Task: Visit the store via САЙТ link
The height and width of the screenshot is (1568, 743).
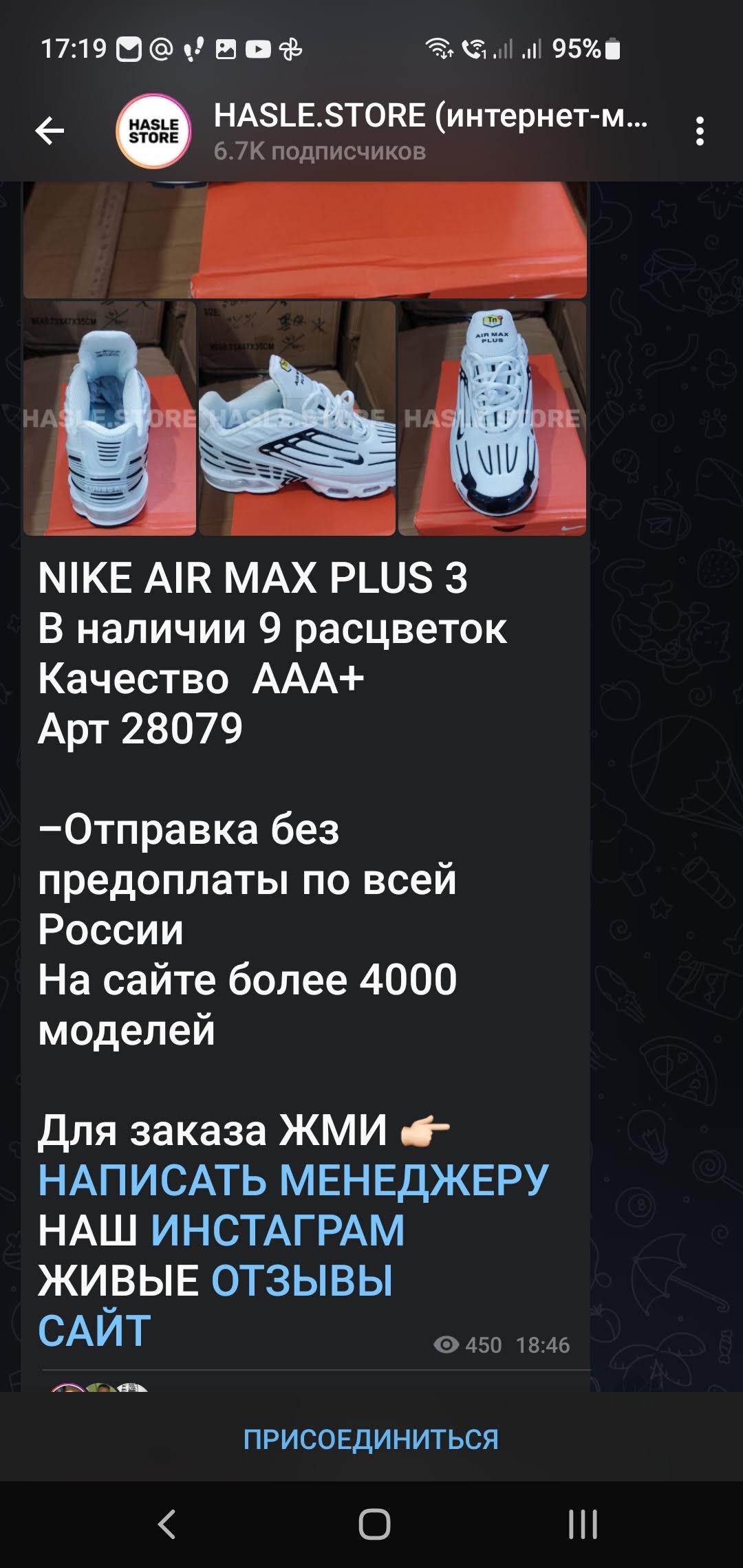Action: 94,1331
